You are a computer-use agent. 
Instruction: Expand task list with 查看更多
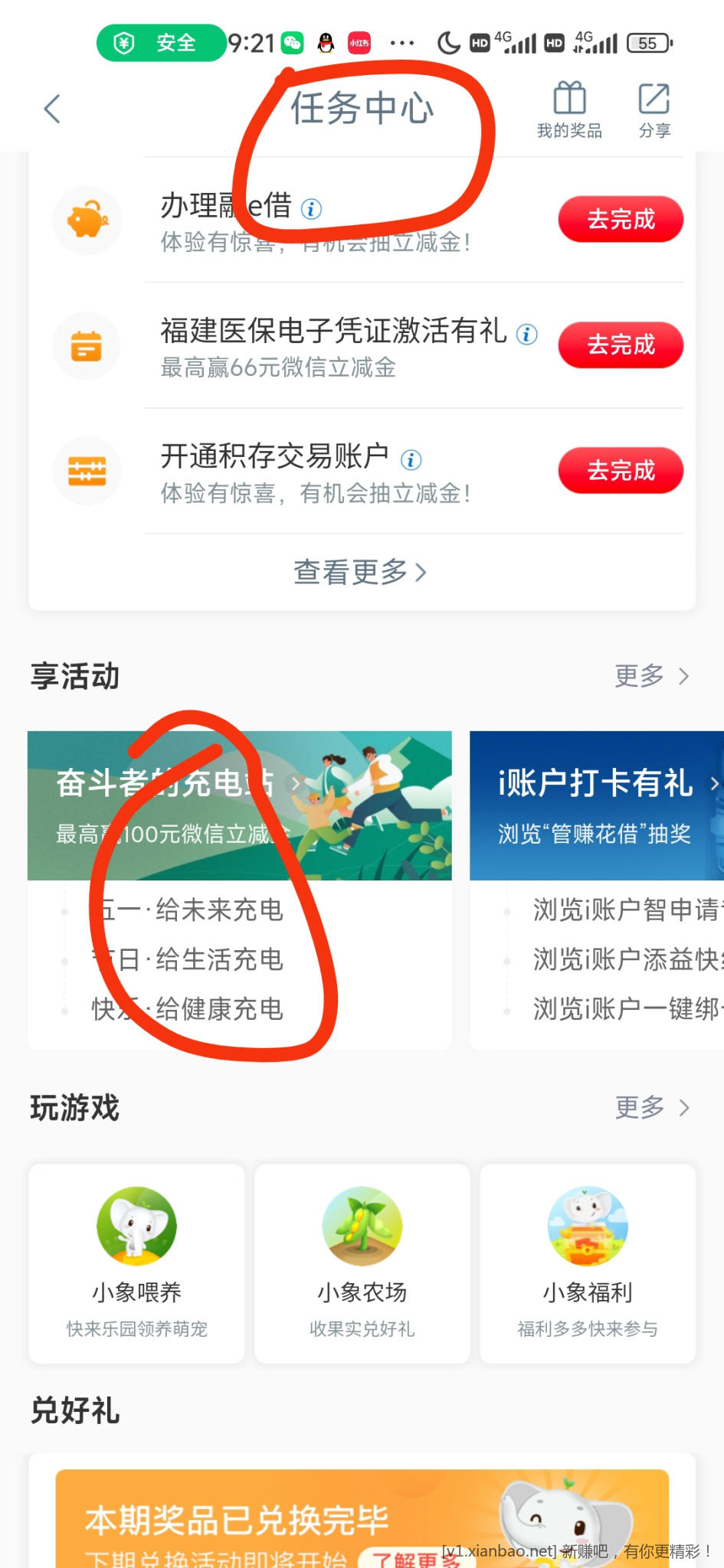pos(360,572)
